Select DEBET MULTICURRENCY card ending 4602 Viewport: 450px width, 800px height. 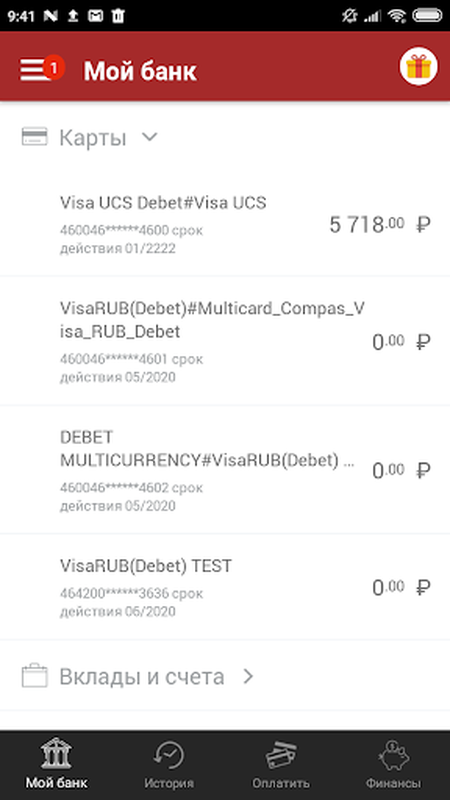point(225,470)
